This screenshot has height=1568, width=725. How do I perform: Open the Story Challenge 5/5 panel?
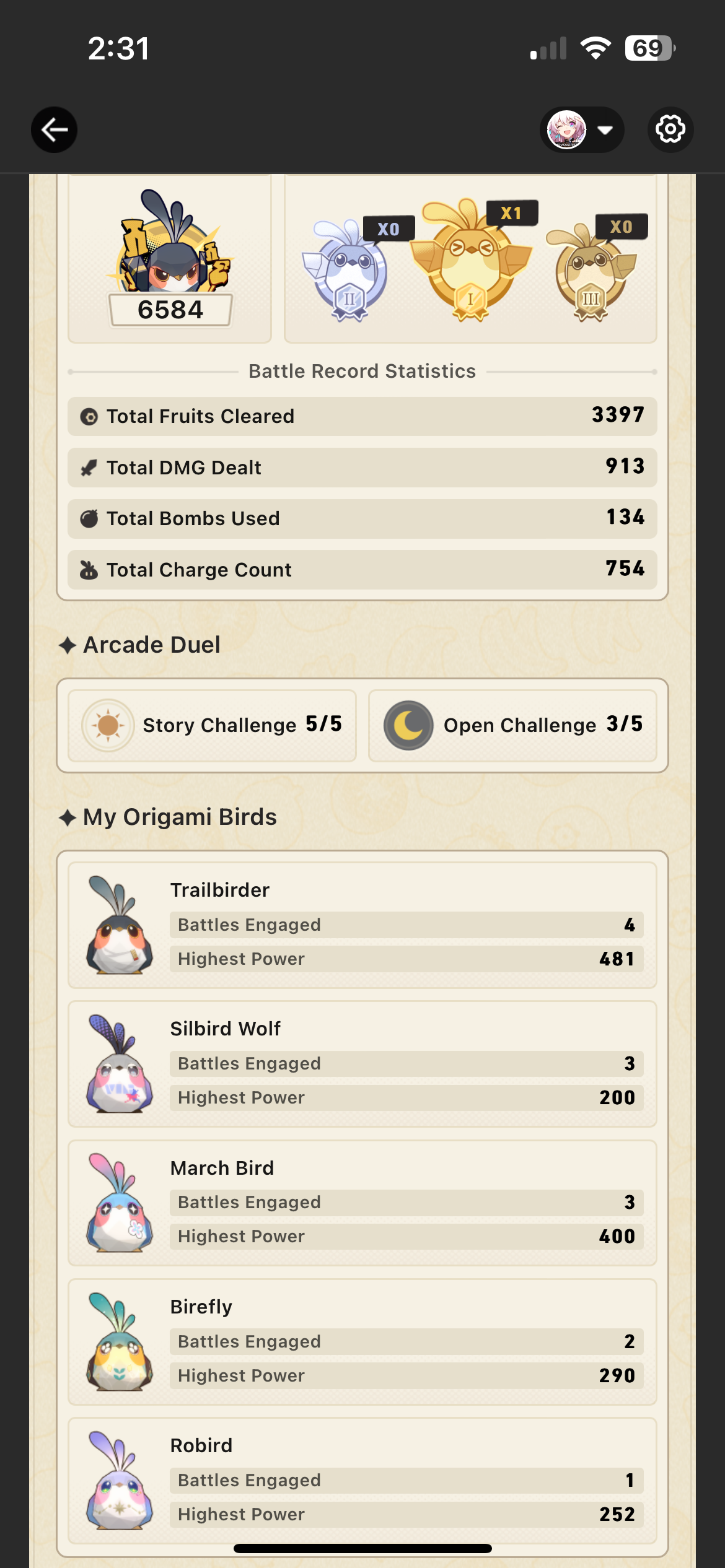point(212,725)
